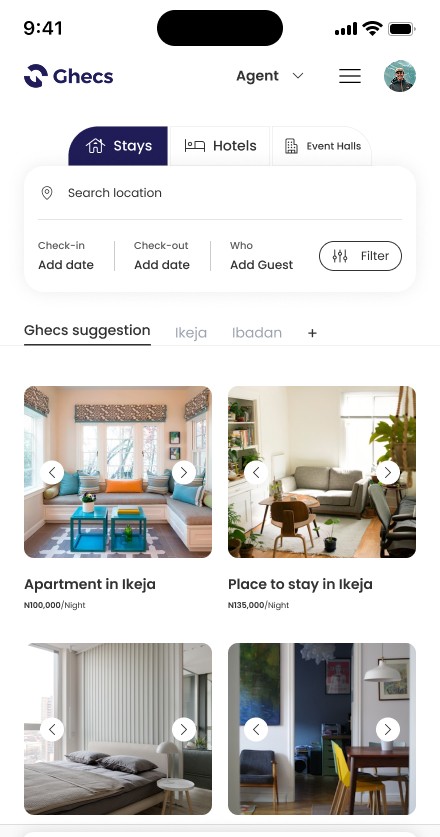Add a check-in date
Image resolution: width=440 pixels, height=837 pixels.
[x=66, y=256]
